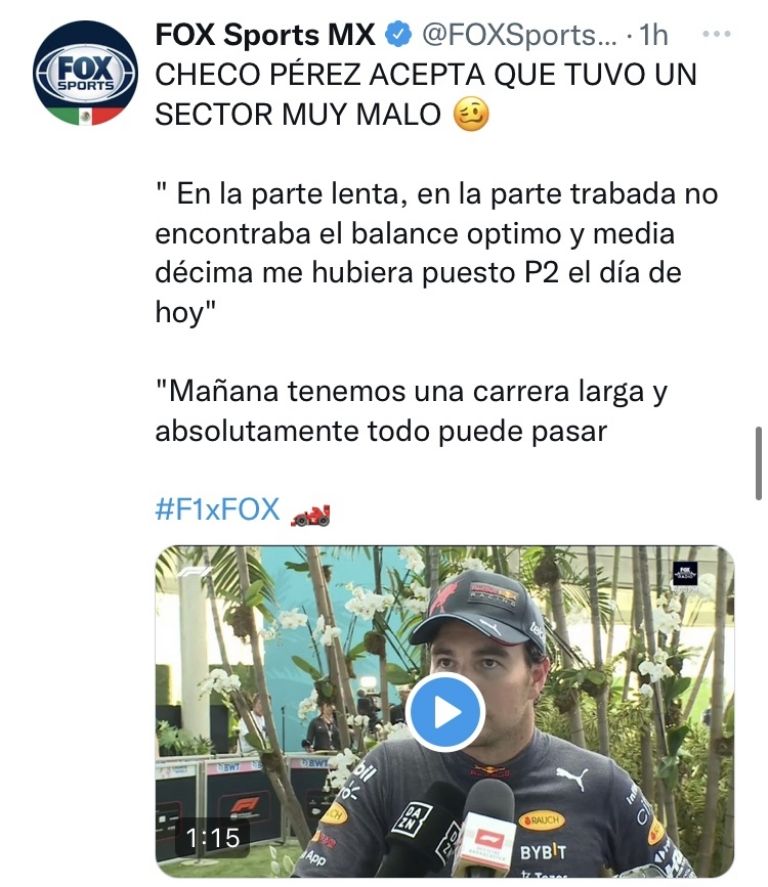
Task: Open the #F1xFOX hashtag
Action: click(x=217, y=509)
